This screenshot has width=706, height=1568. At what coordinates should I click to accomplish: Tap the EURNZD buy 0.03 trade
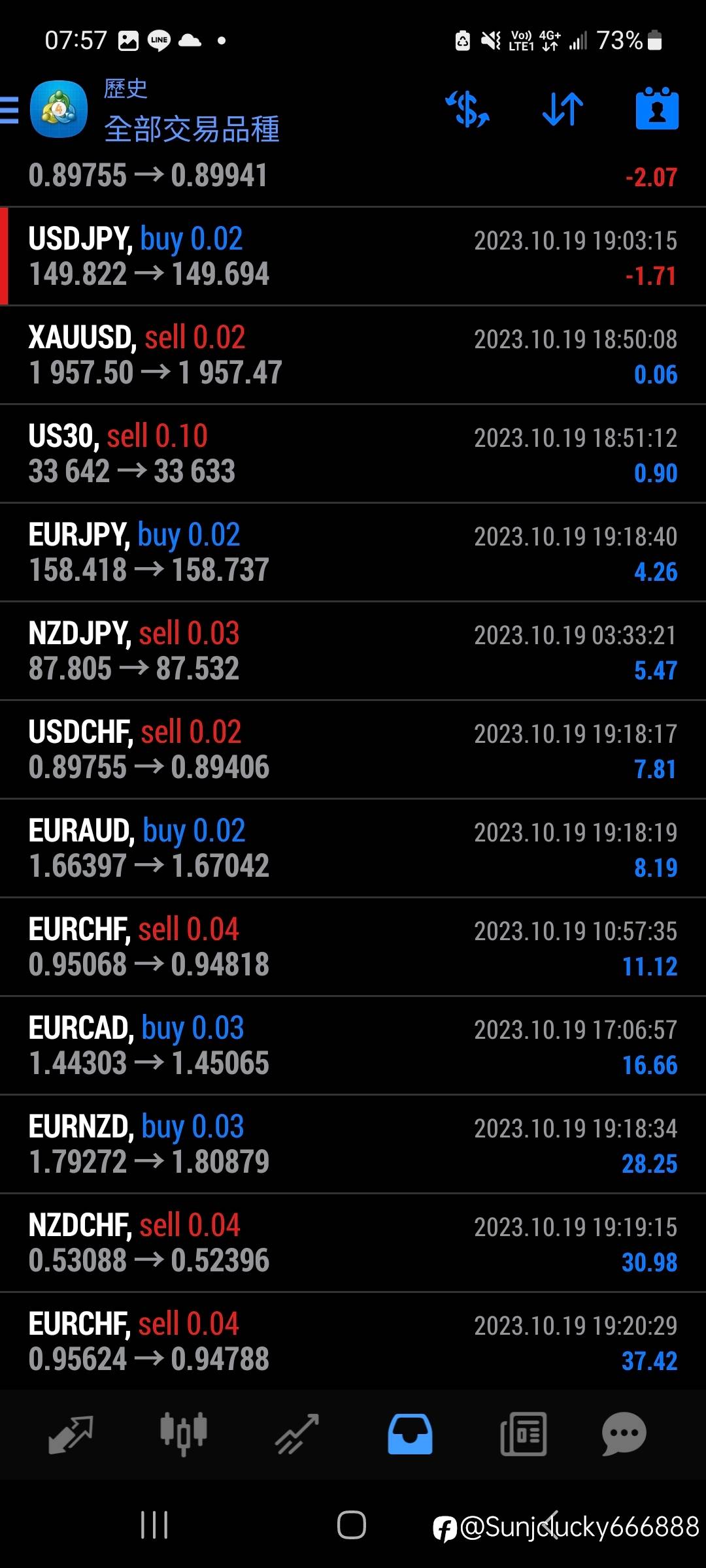[x=353, y=1145]
